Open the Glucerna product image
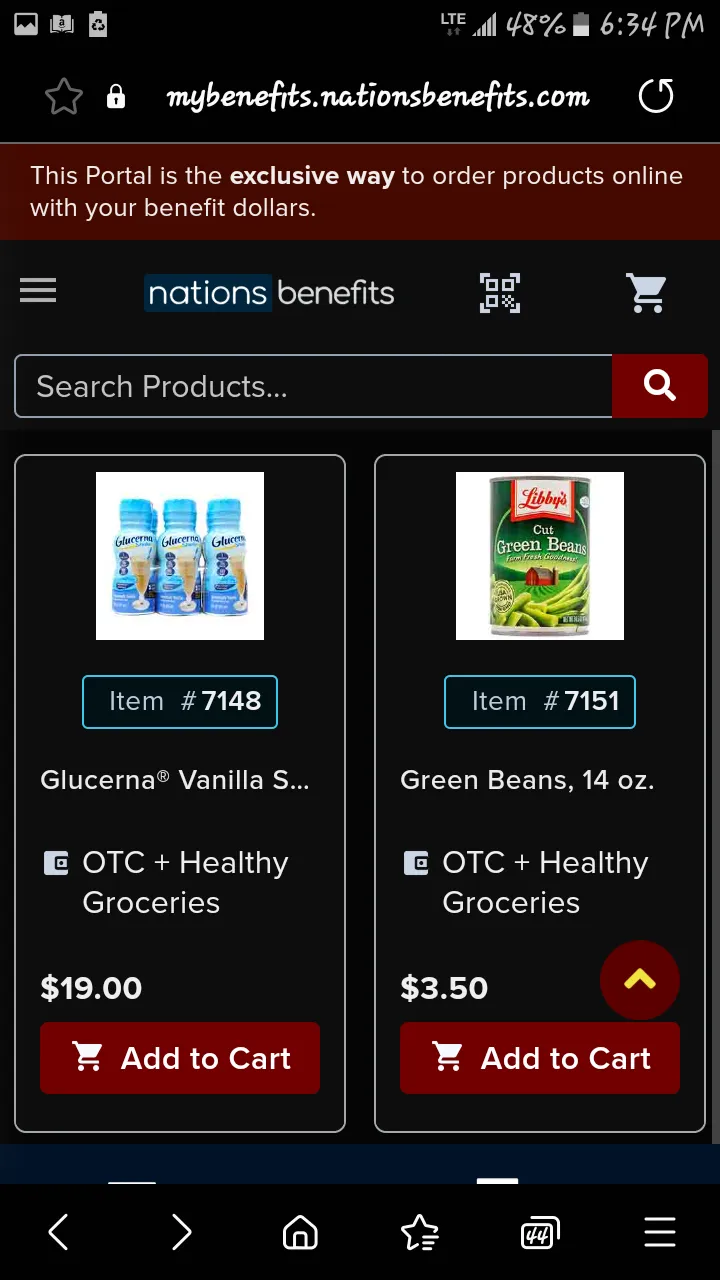720x1280 pixels. [180, 556]
